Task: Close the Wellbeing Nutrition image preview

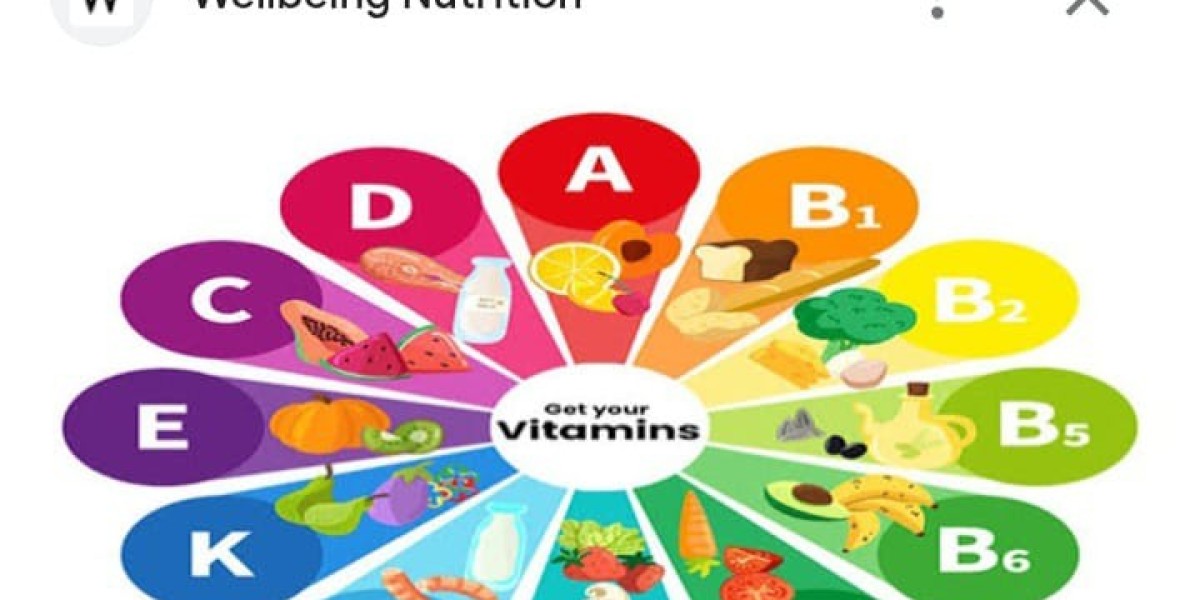Action: pos(1086,5)
